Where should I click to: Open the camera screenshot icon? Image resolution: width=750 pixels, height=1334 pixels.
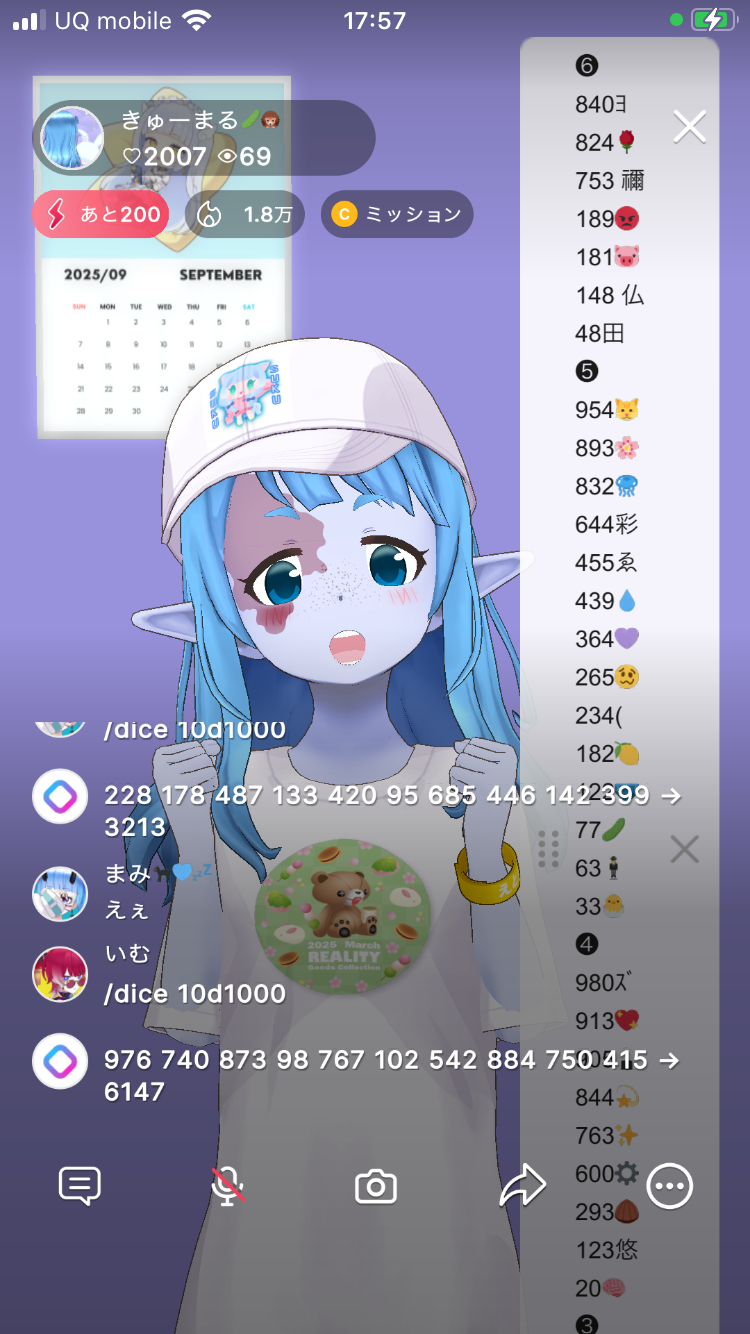coord(376,1187)
